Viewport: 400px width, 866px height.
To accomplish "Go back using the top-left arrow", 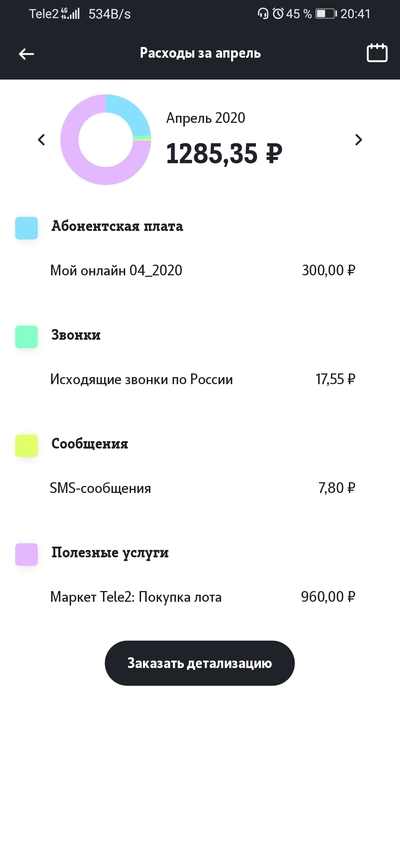I will tap(26, 54).
